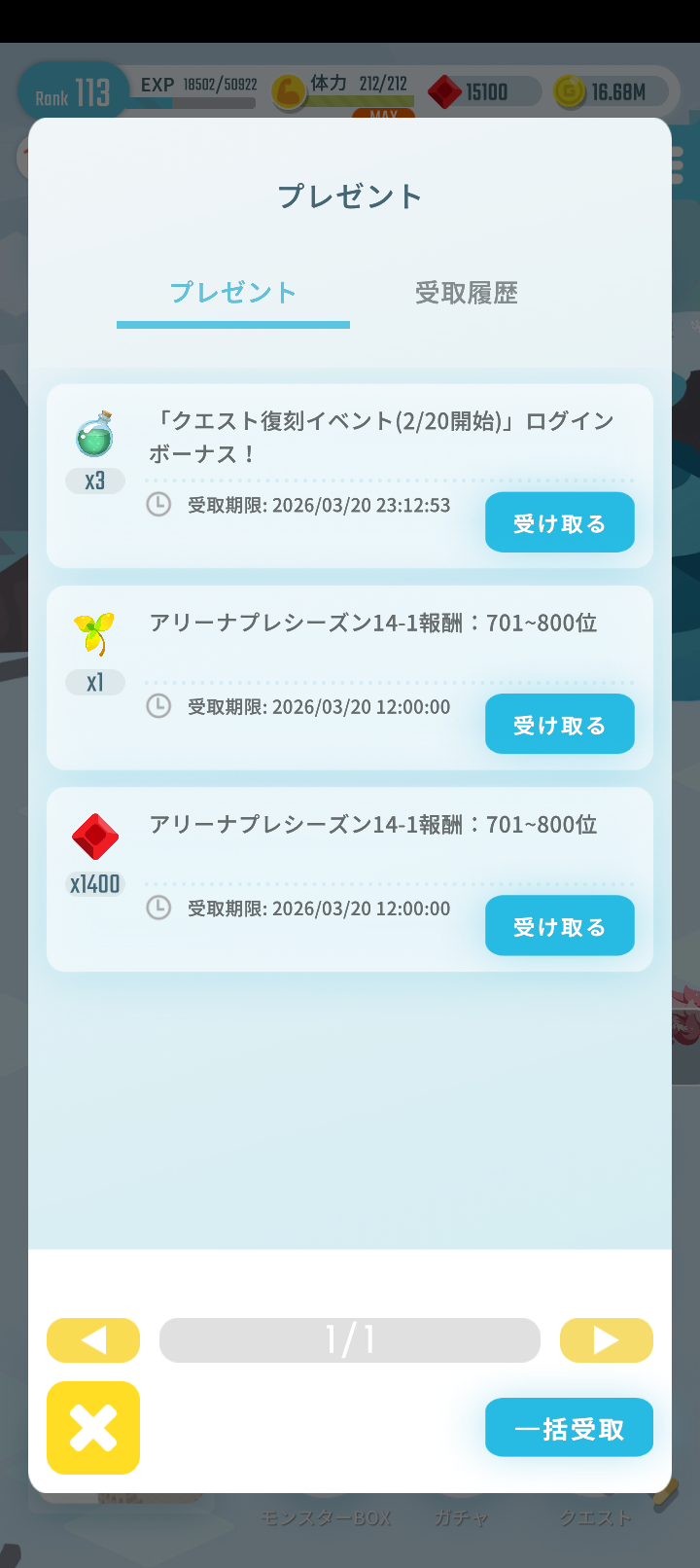Receive the login bonus with its 受け取る button
Viewport: 700px width, 1568px height.
coord(559,522)
